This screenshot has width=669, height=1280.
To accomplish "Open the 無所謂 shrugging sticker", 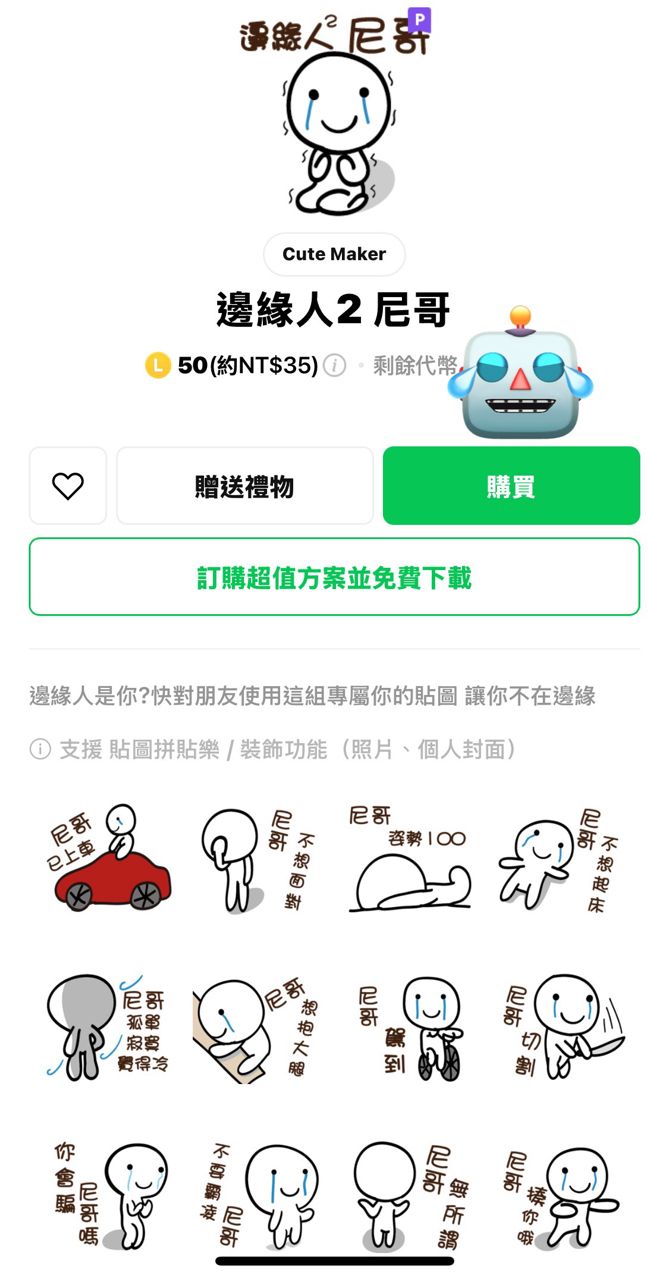I will point(412,1196).
